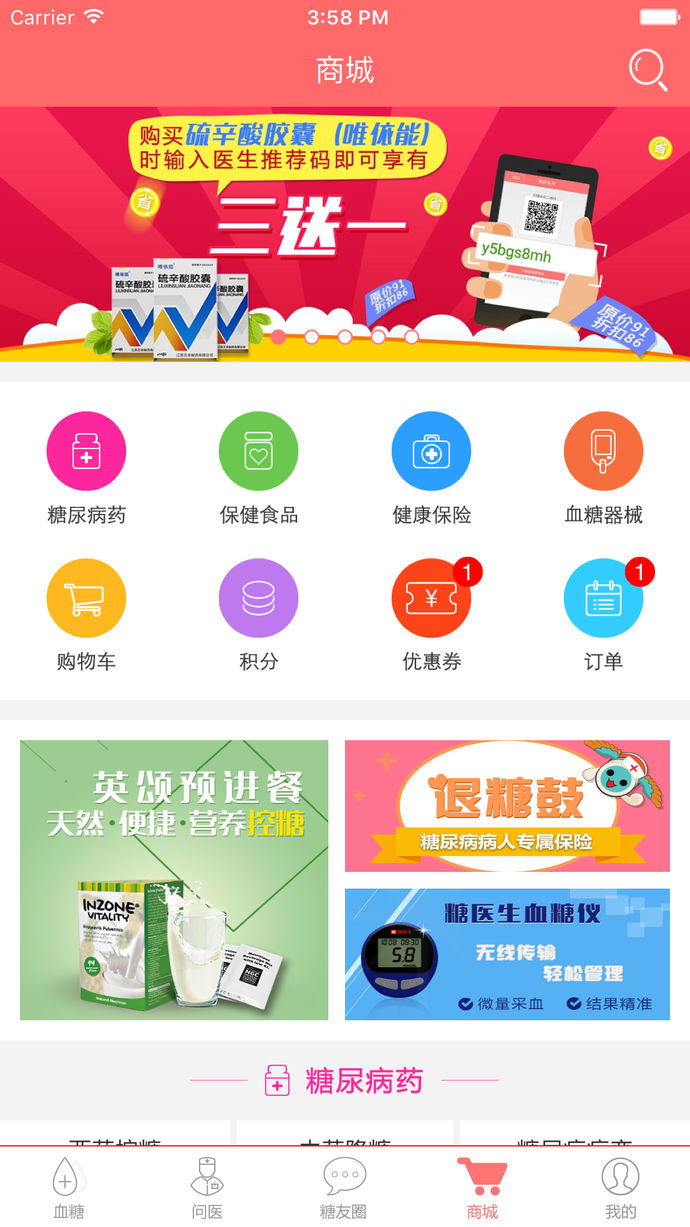690x1227 pixels.
Task: Select the 商城 tab
Action: point(482,1188)
